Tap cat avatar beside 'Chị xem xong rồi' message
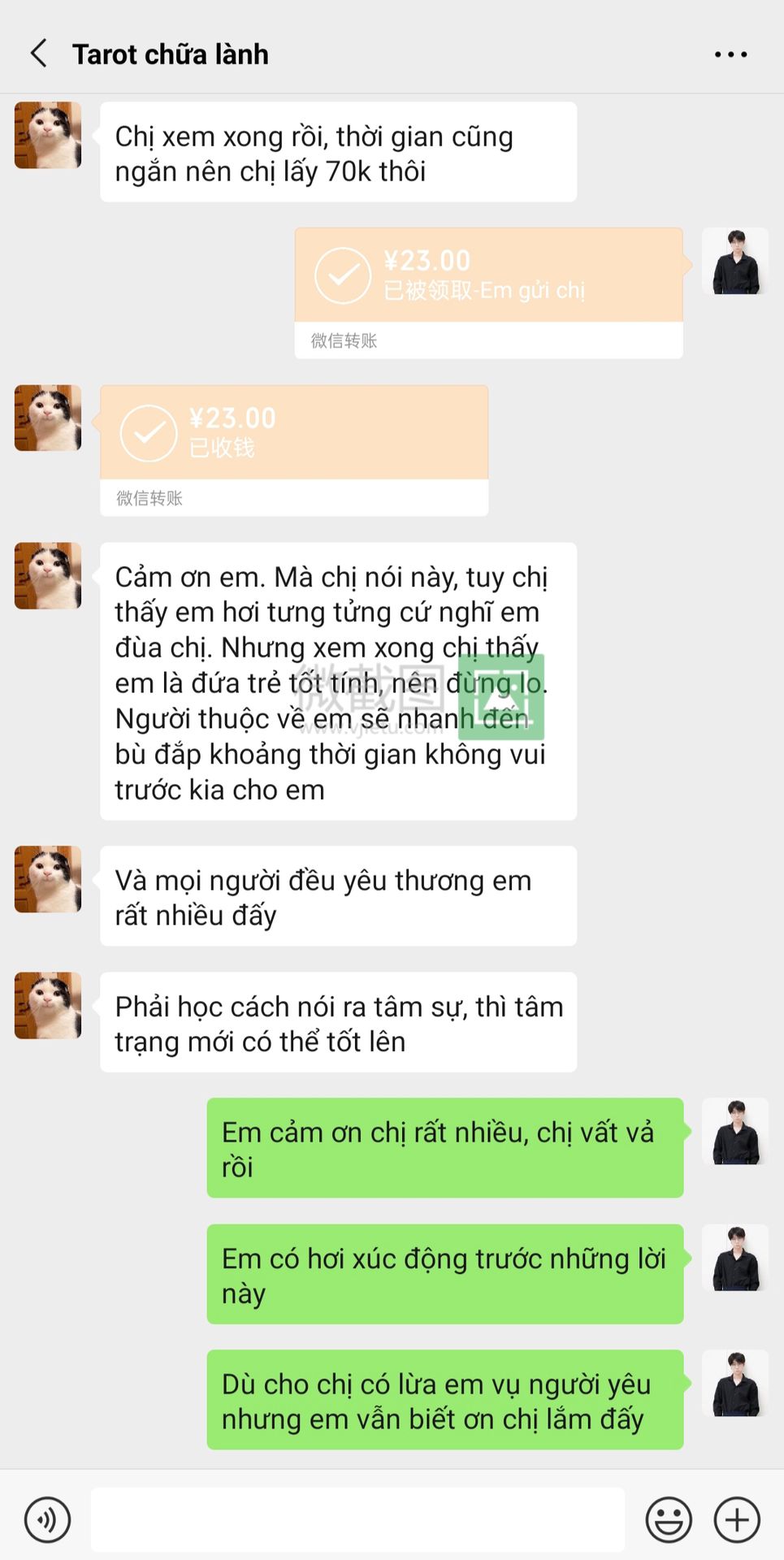Viewport: 784px width, 1560px height. [x=48, y=135]
